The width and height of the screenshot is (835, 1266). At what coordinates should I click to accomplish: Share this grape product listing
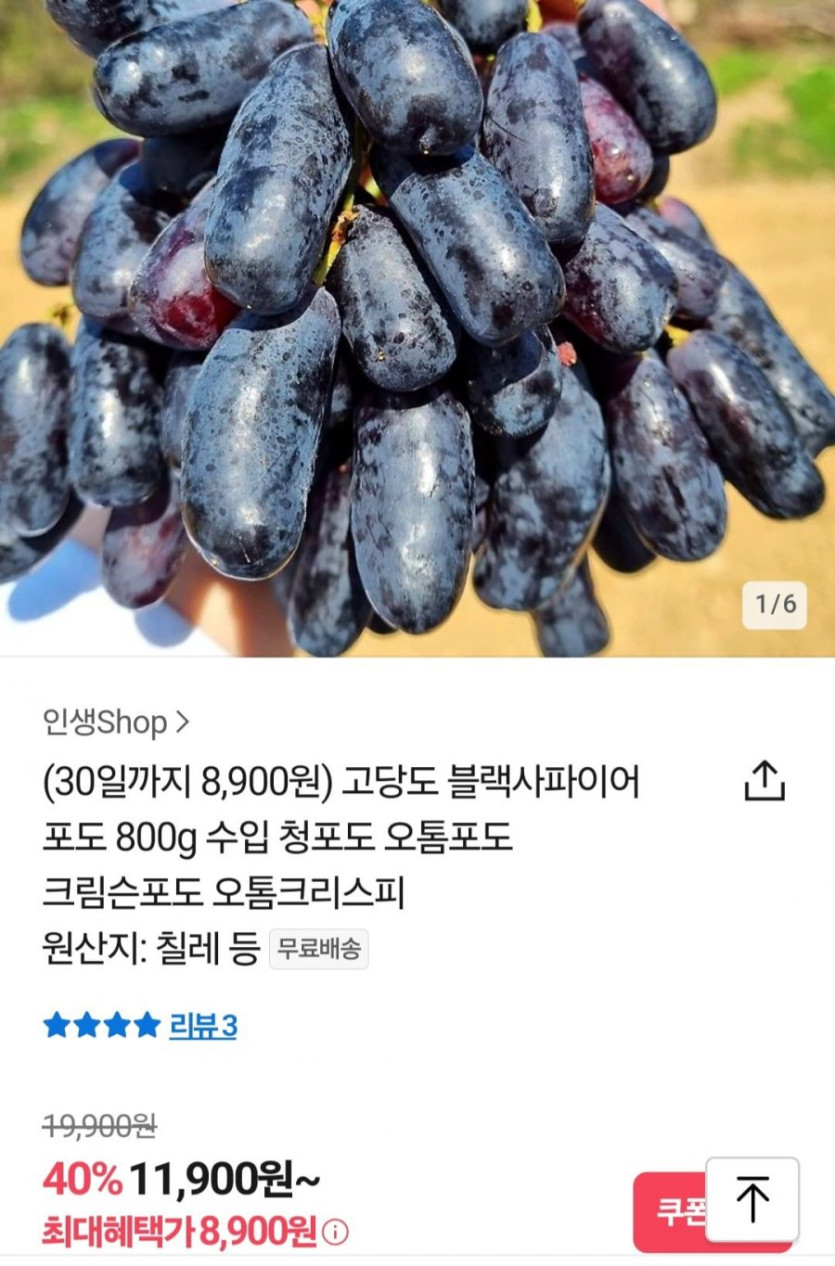tap(765, 781)
